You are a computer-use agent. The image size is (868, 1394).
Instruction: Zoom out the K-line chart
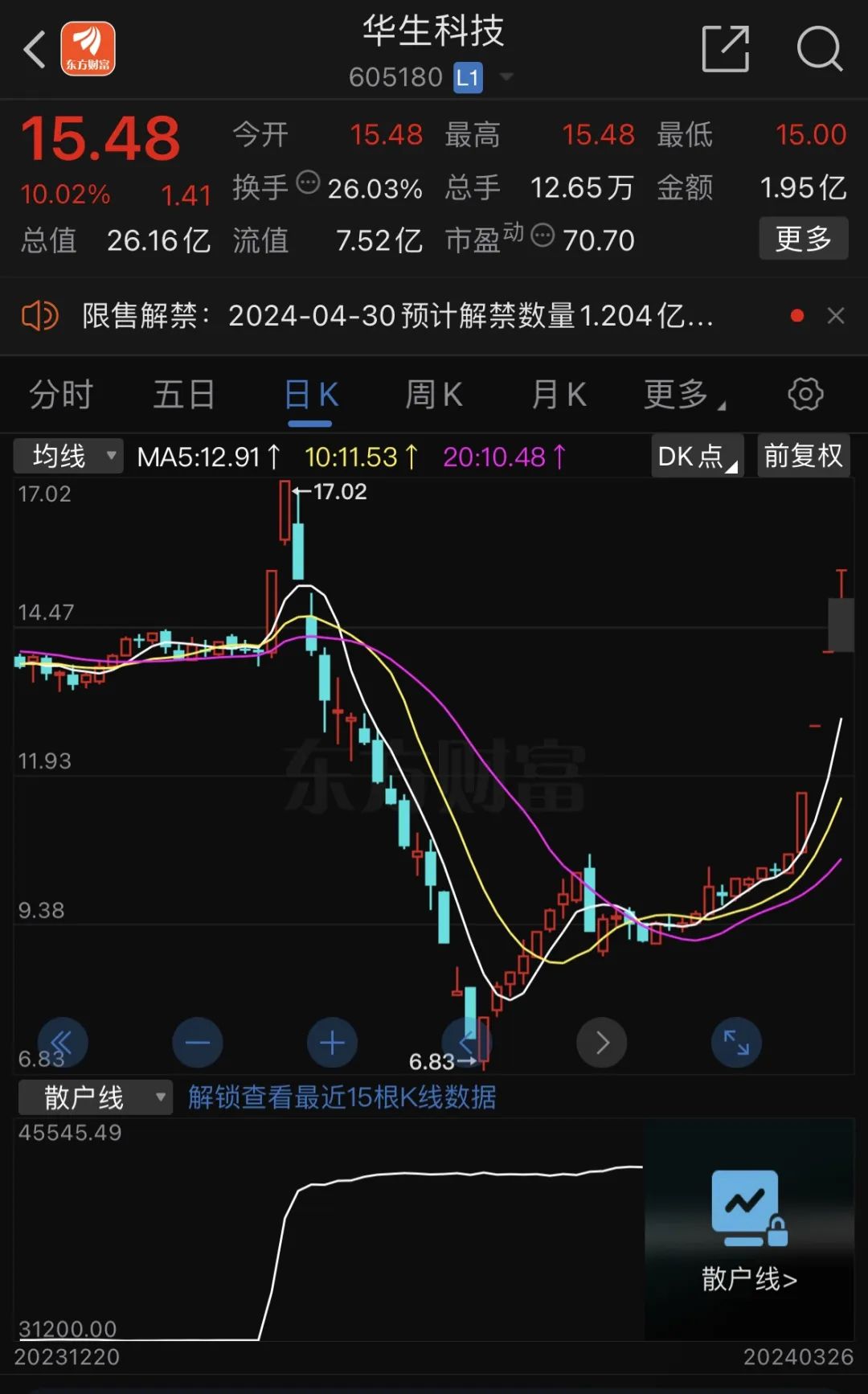point(197,1043)
